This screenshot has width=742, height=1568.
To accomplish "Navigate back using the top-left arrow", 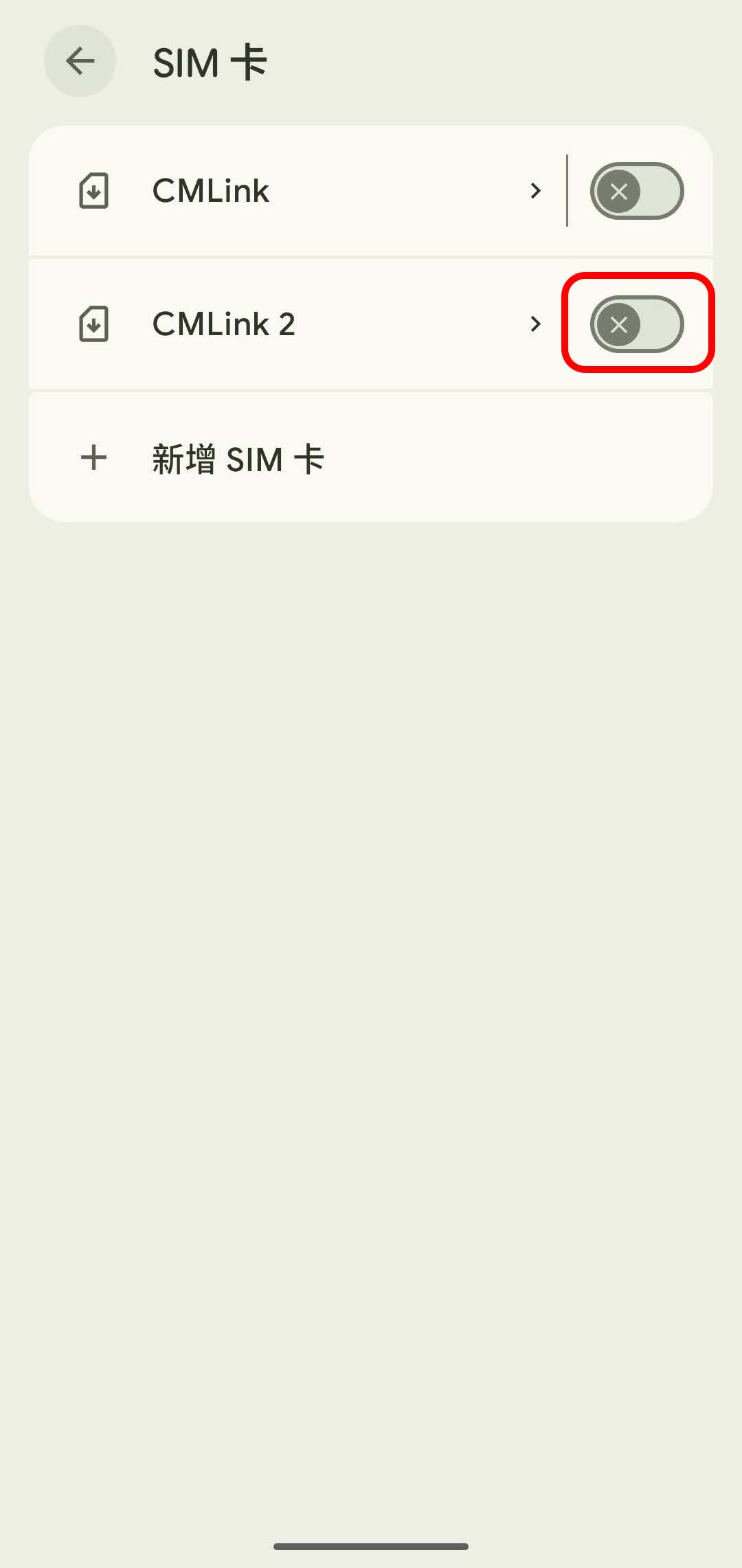I will tap(79, 61).
